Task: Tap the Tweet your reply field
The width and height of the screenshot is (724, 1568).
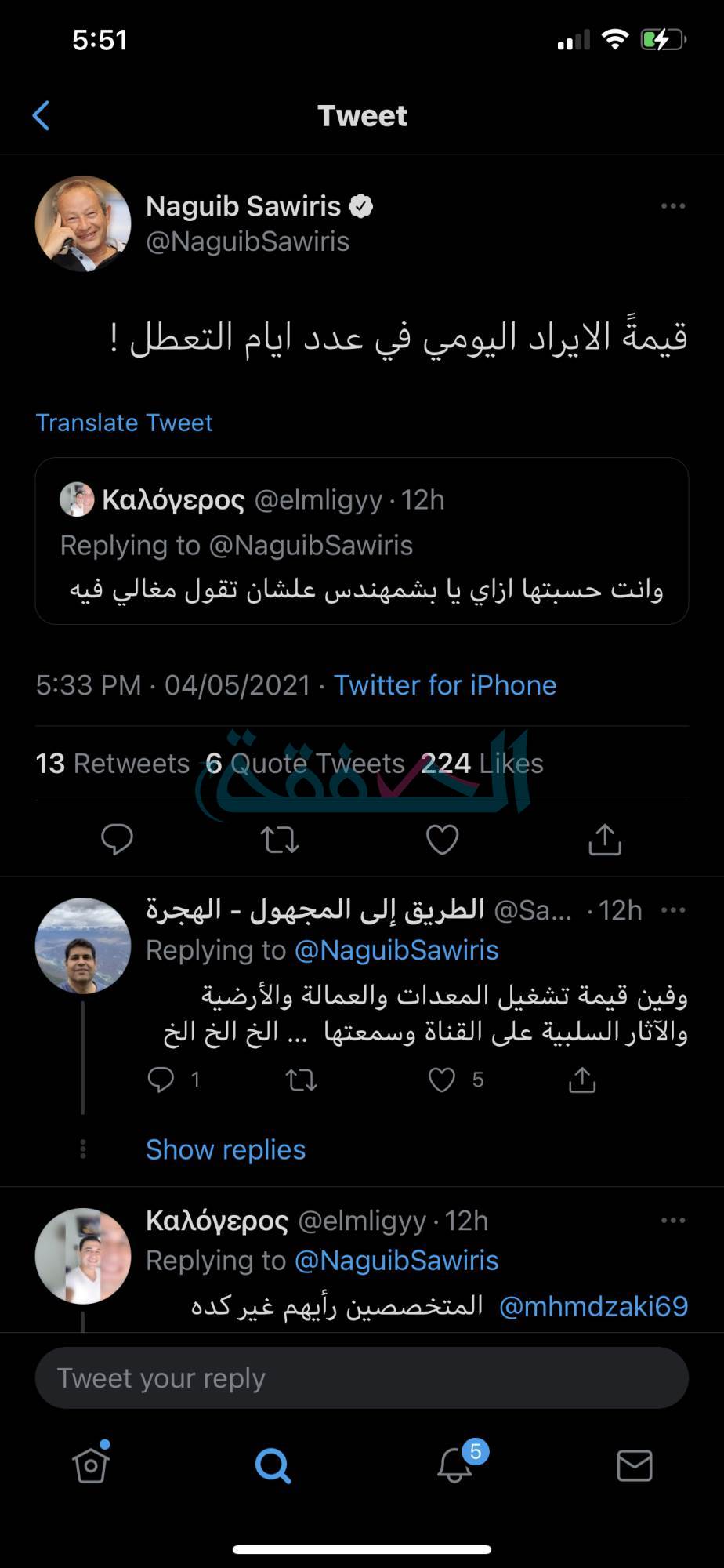Action: (x=361, y=1378)
